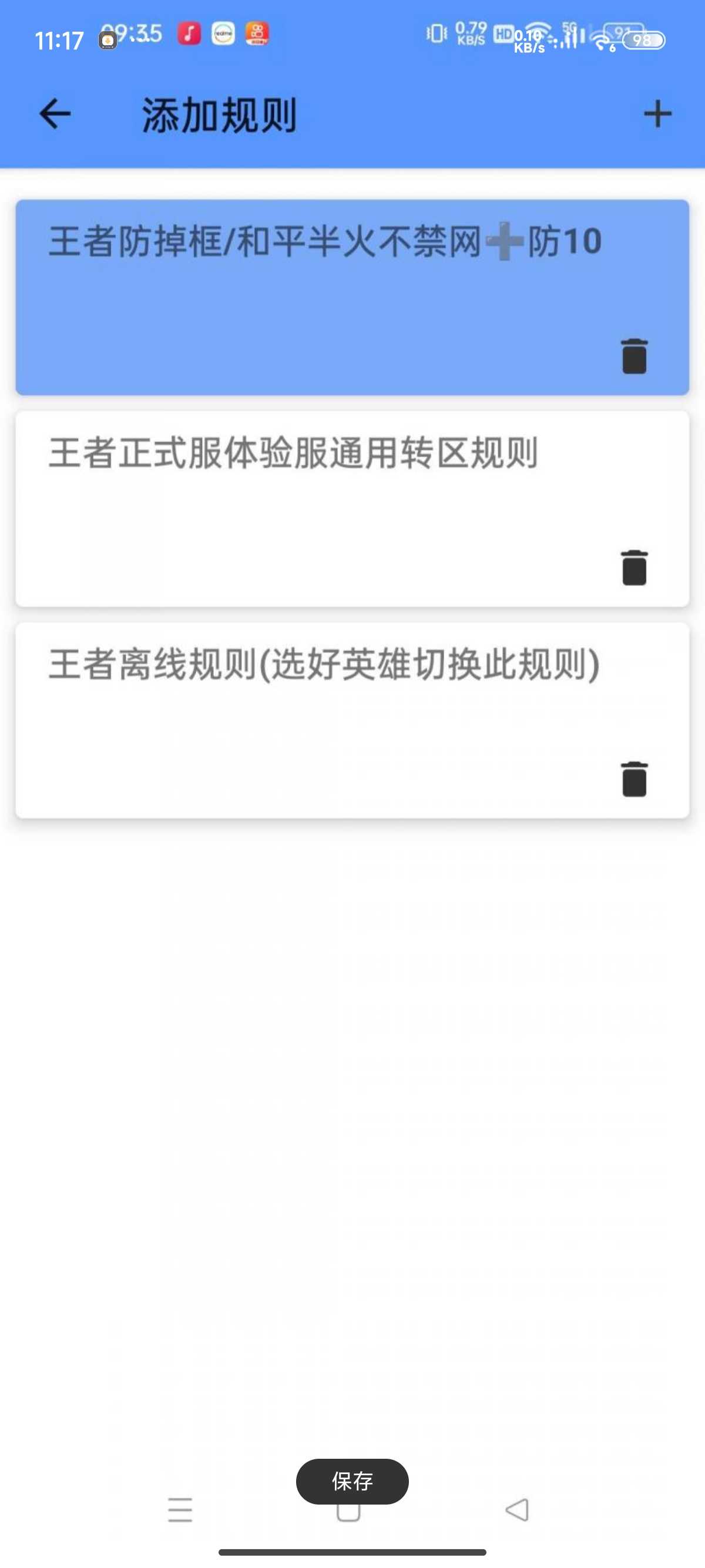Add a new rule with plus icon
This screenshot has width=705, height=1568.
(x=657, y=114)
